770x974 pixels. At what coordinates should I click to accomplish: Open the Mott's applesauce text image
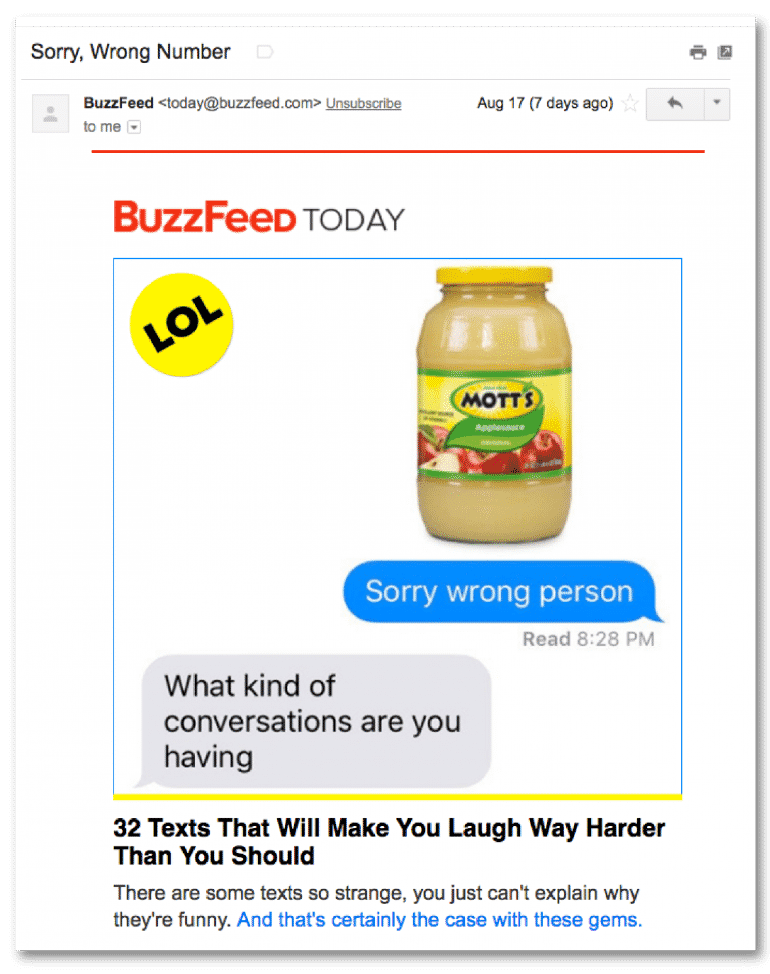coord(397,525)
